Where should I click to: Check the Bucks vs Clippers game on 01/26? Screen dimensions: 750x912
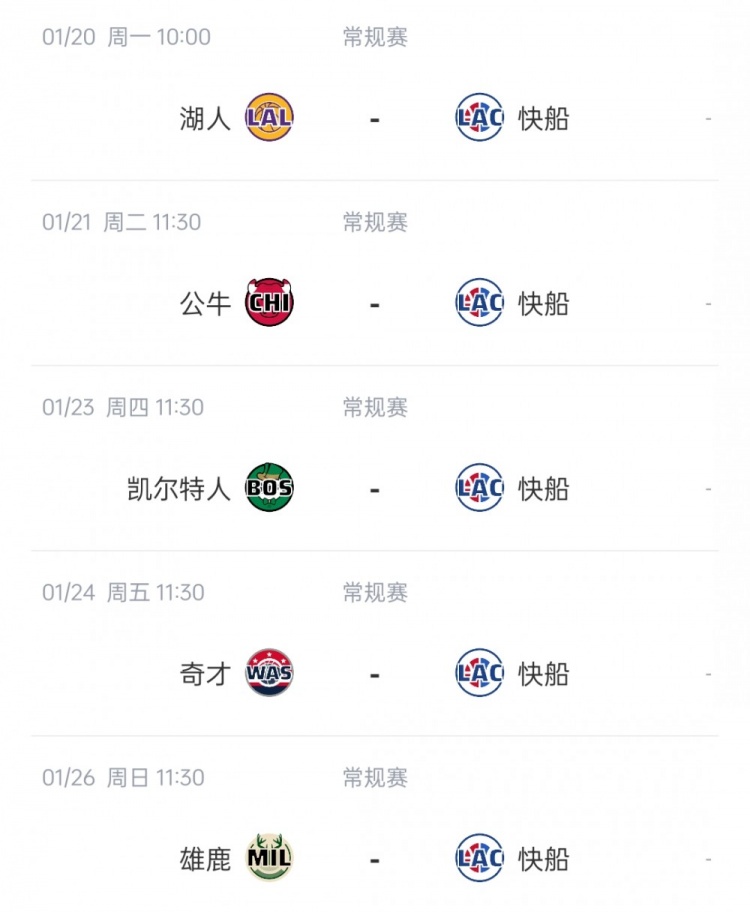[374, 859]
